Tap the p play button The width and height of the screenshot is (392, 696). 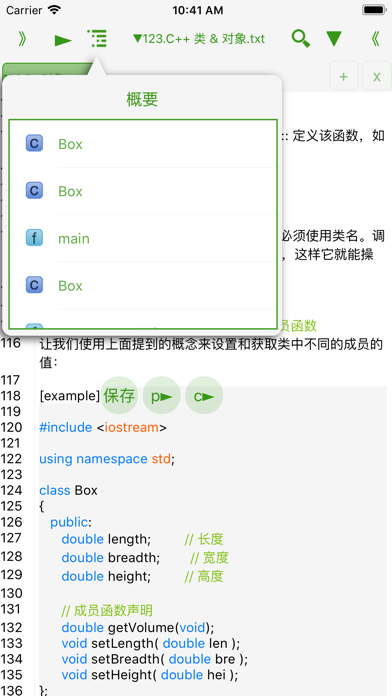click(x=162, y=395)
